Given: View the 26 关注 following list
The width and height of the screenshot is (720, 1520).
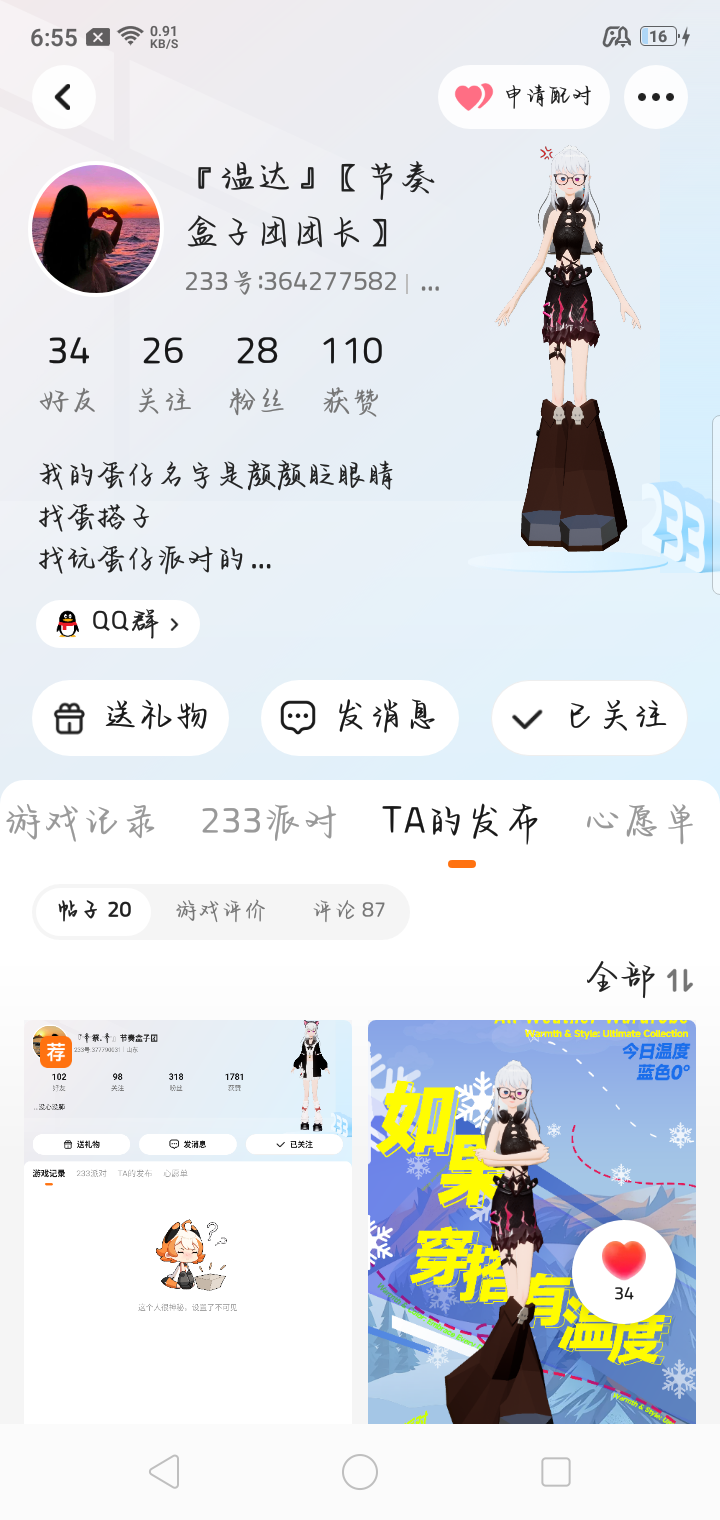Looking at the screenshot, I should point(163,374).
